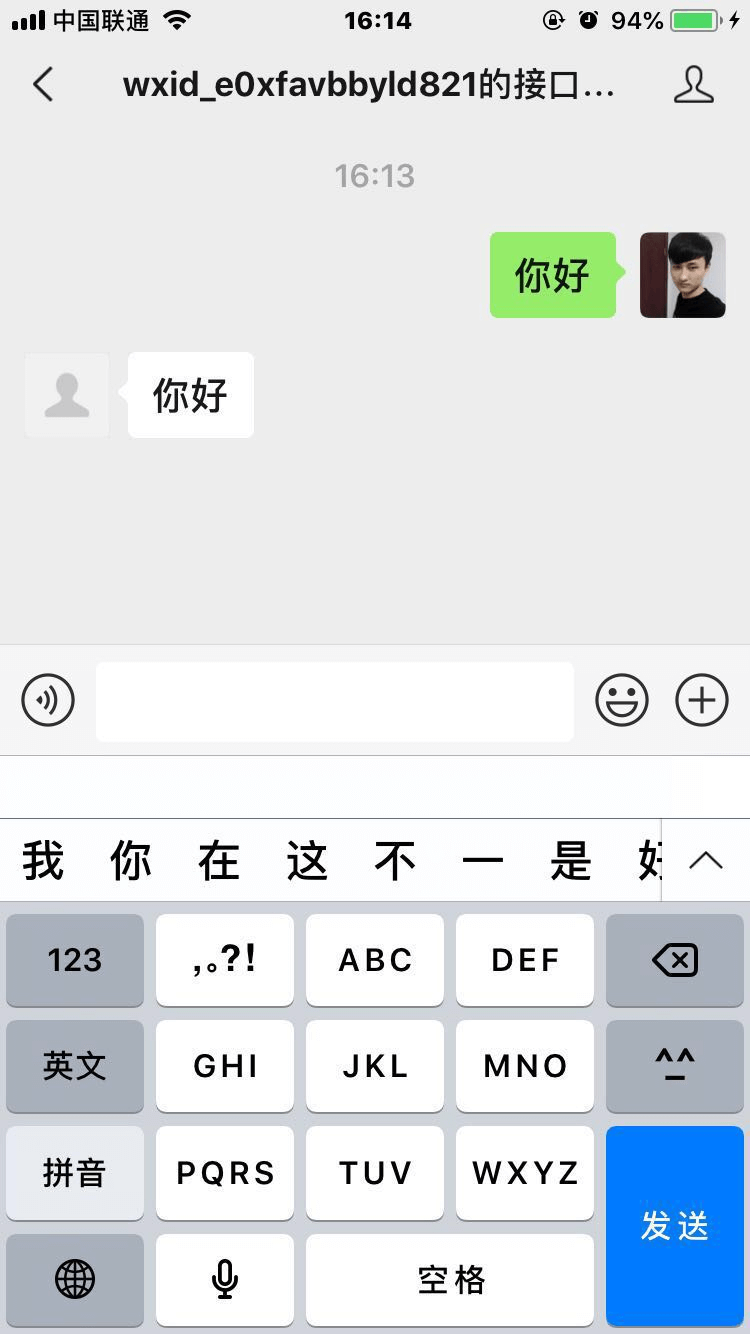Tap the blue 发送 send key
The image size is (750, 1334).
point(675,1225)
